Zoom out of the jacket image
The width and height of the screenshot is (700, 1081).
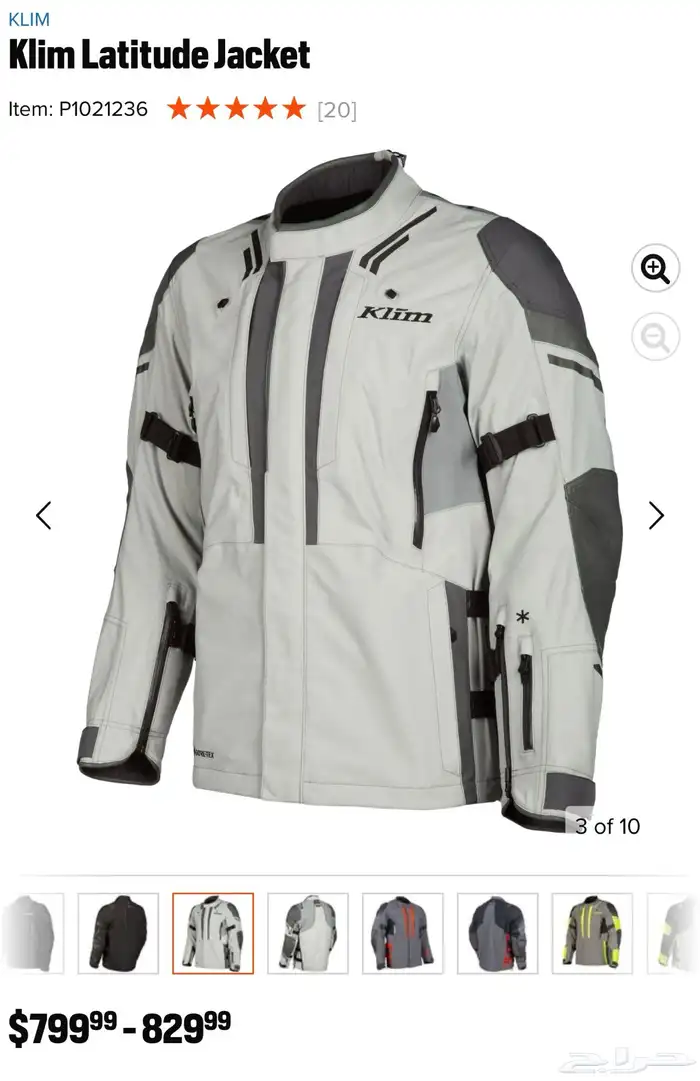655,339
